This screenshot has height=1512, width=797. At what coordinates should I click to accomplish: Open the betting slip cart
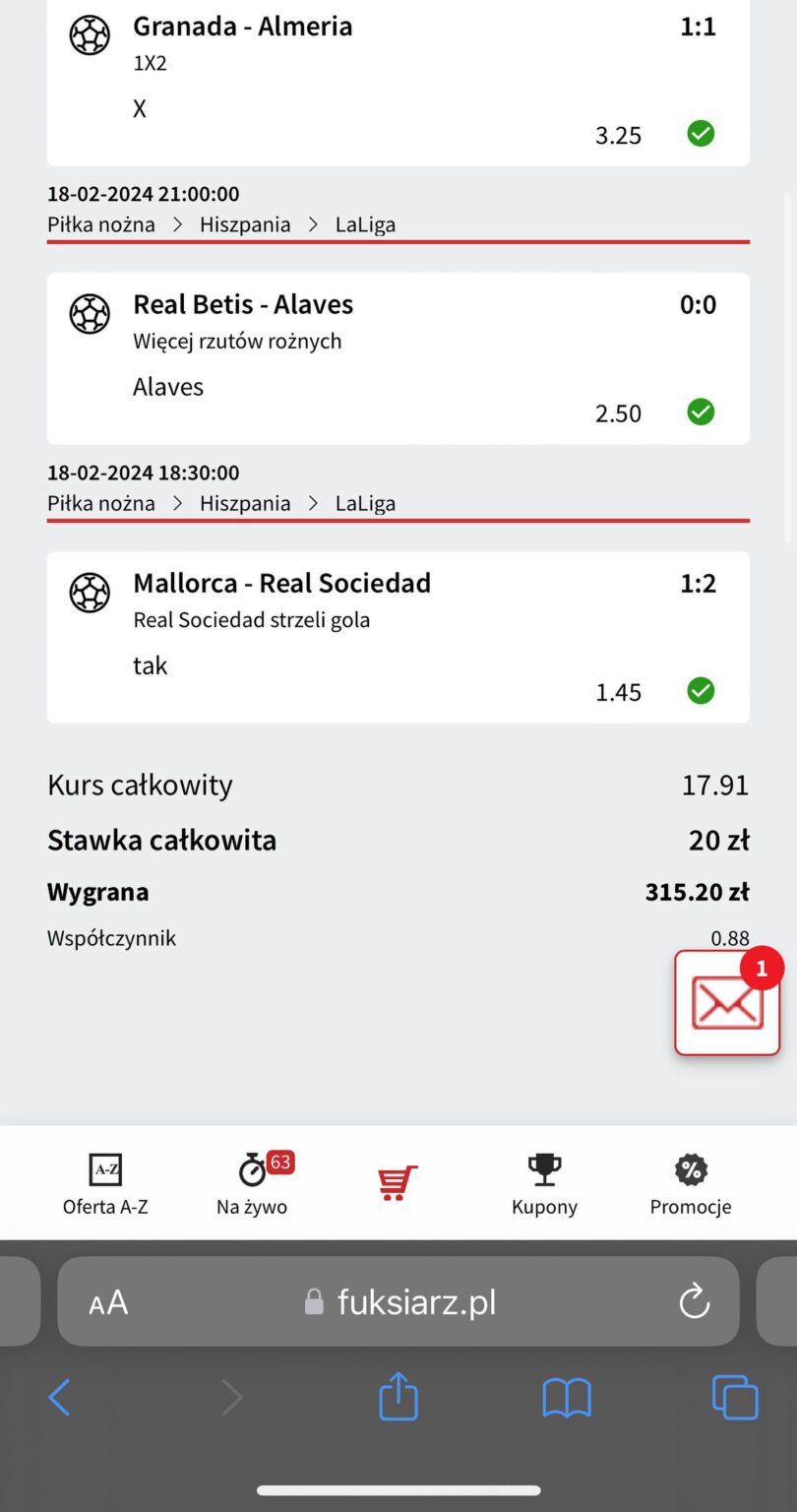pyautogui.click(x=398, y=1181)
